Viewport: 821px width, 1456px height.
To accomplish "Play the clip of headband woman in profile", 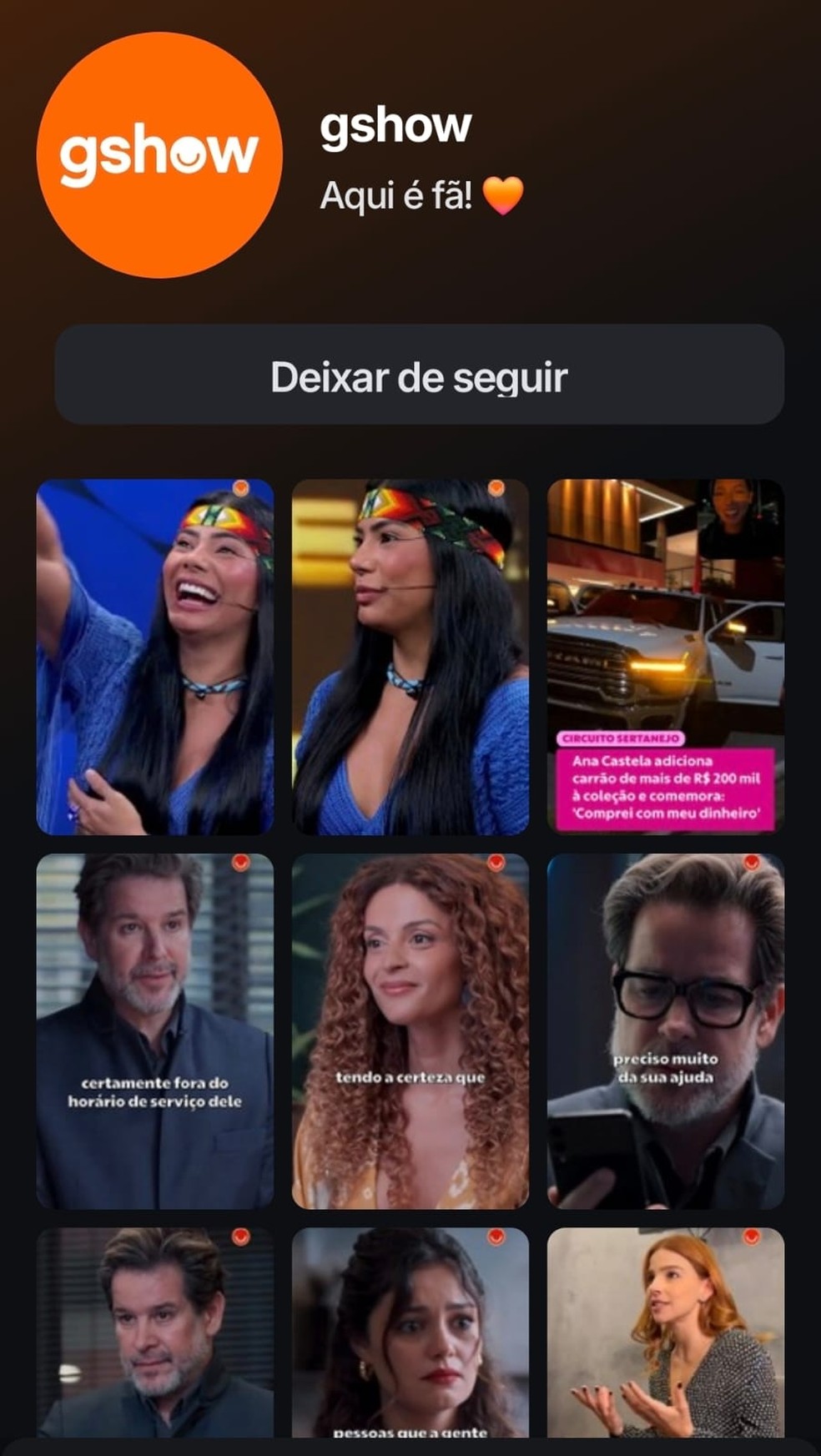I will (410, 657).
